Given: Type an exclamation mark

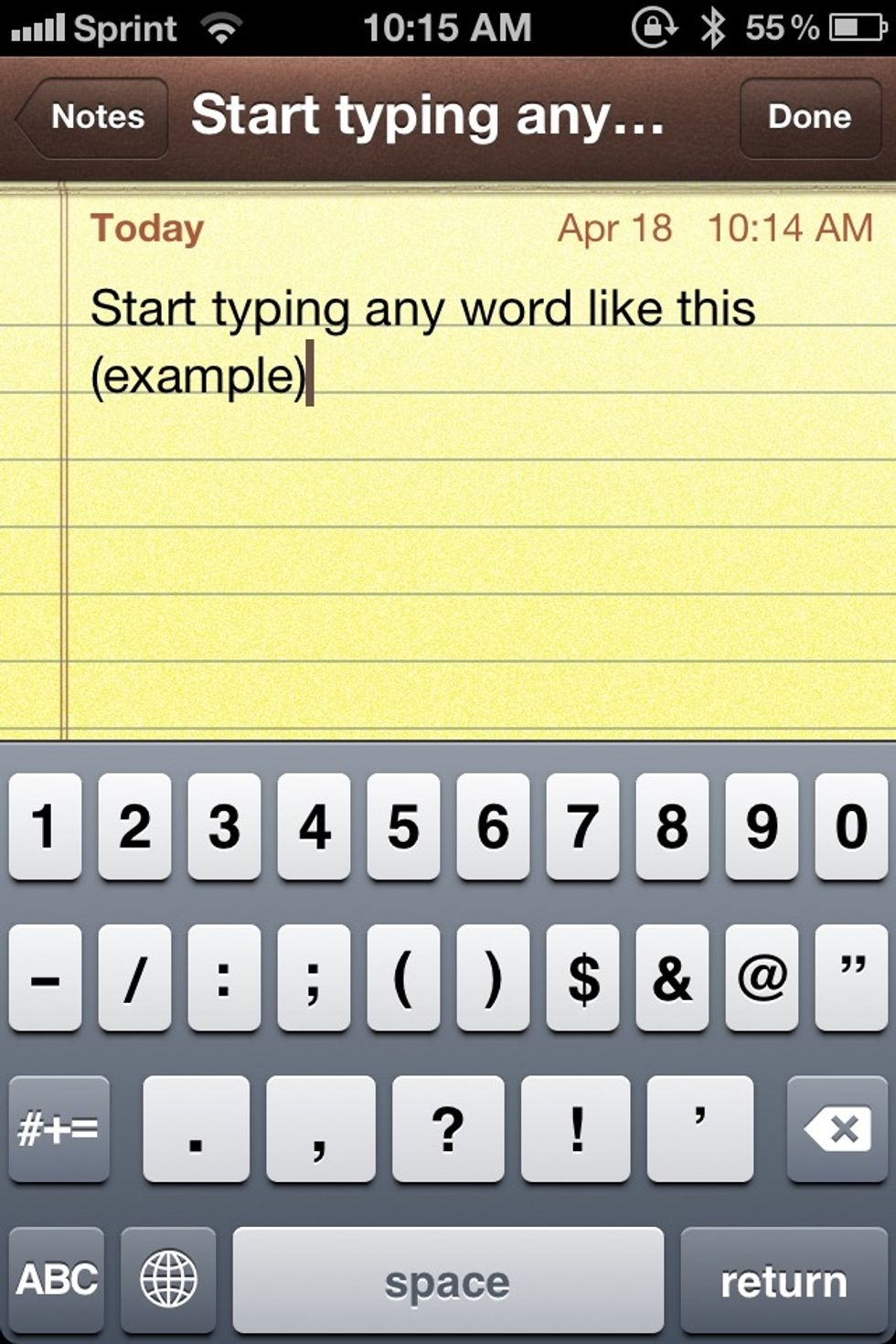Looking at the screenshot, I should tap(576, 1129).
